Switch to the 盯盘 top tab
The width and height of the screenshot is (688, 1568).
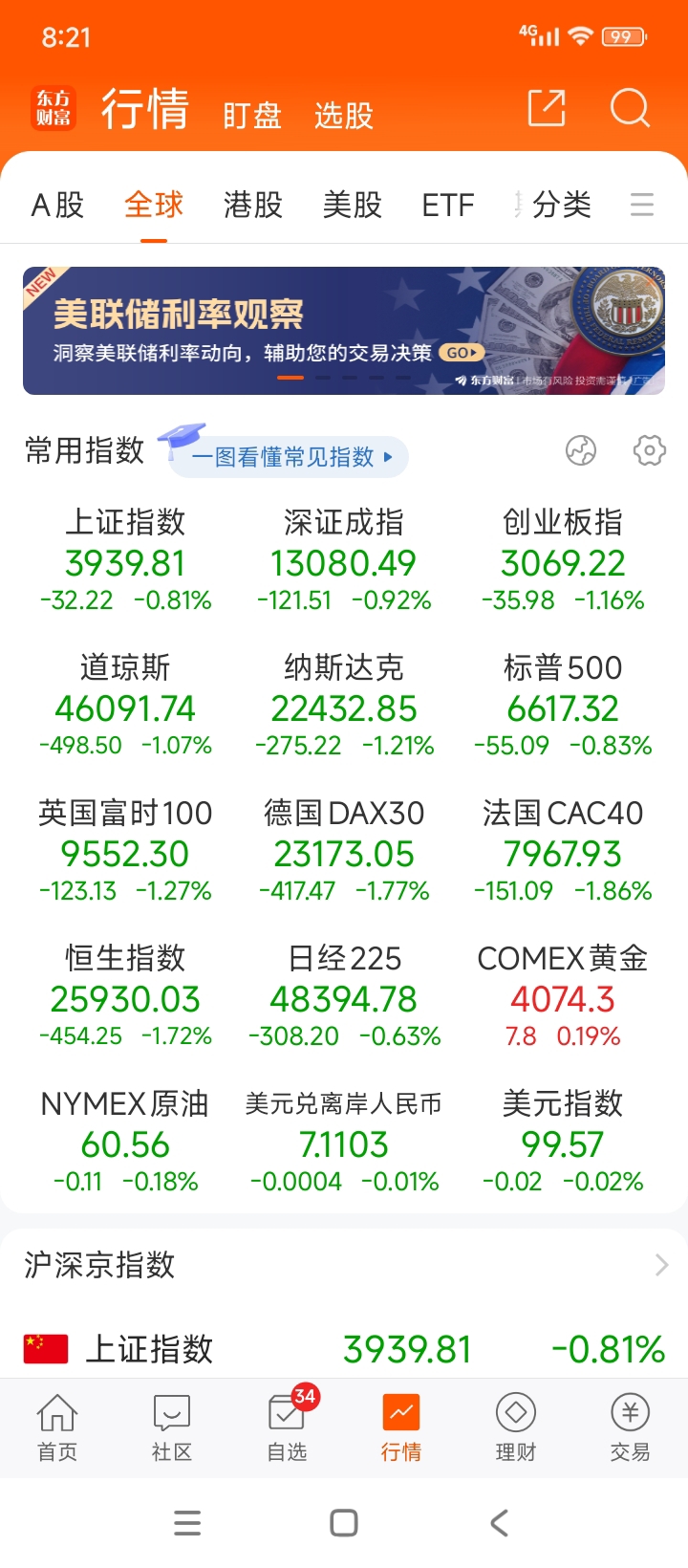[x=252, y=116]
